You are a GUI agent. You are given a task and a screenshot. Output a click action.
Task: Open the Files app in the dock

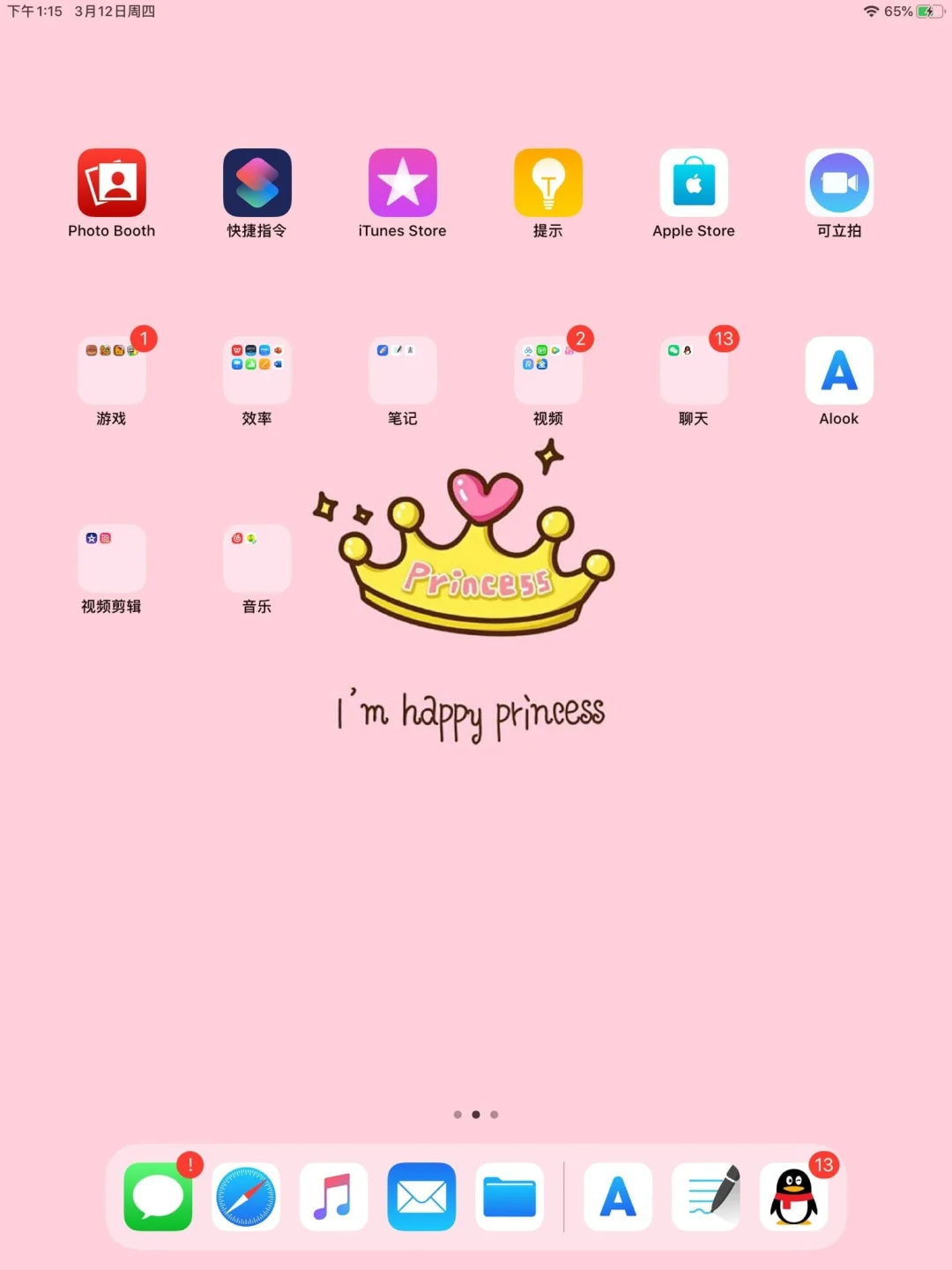click(x=509, y=1197)
